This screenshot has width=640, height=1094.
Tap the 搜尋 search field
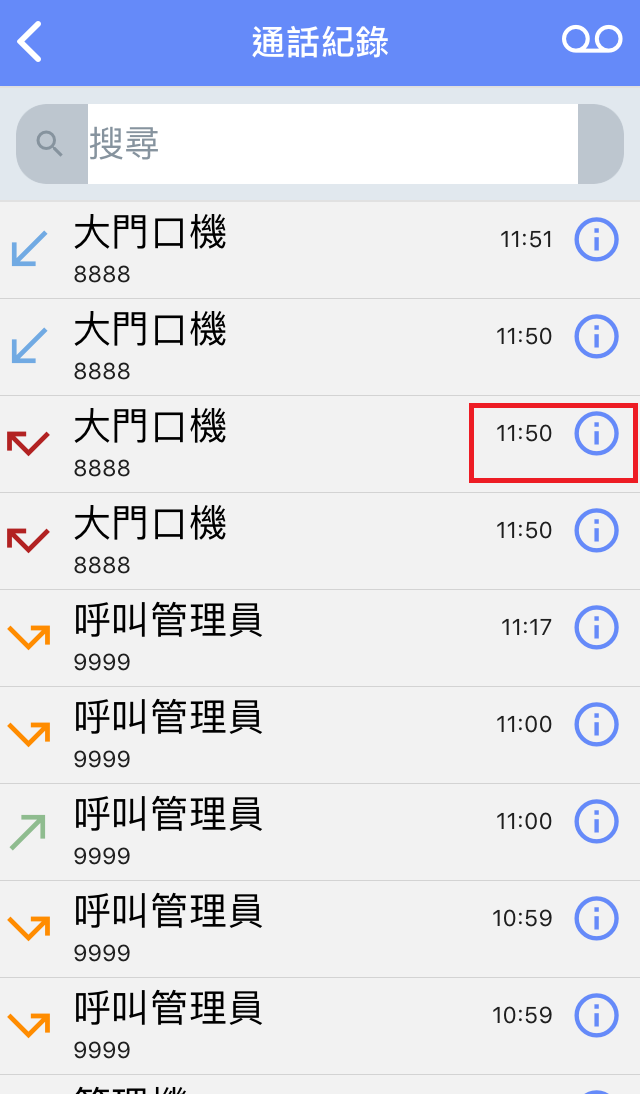click(x=332, y=144)
